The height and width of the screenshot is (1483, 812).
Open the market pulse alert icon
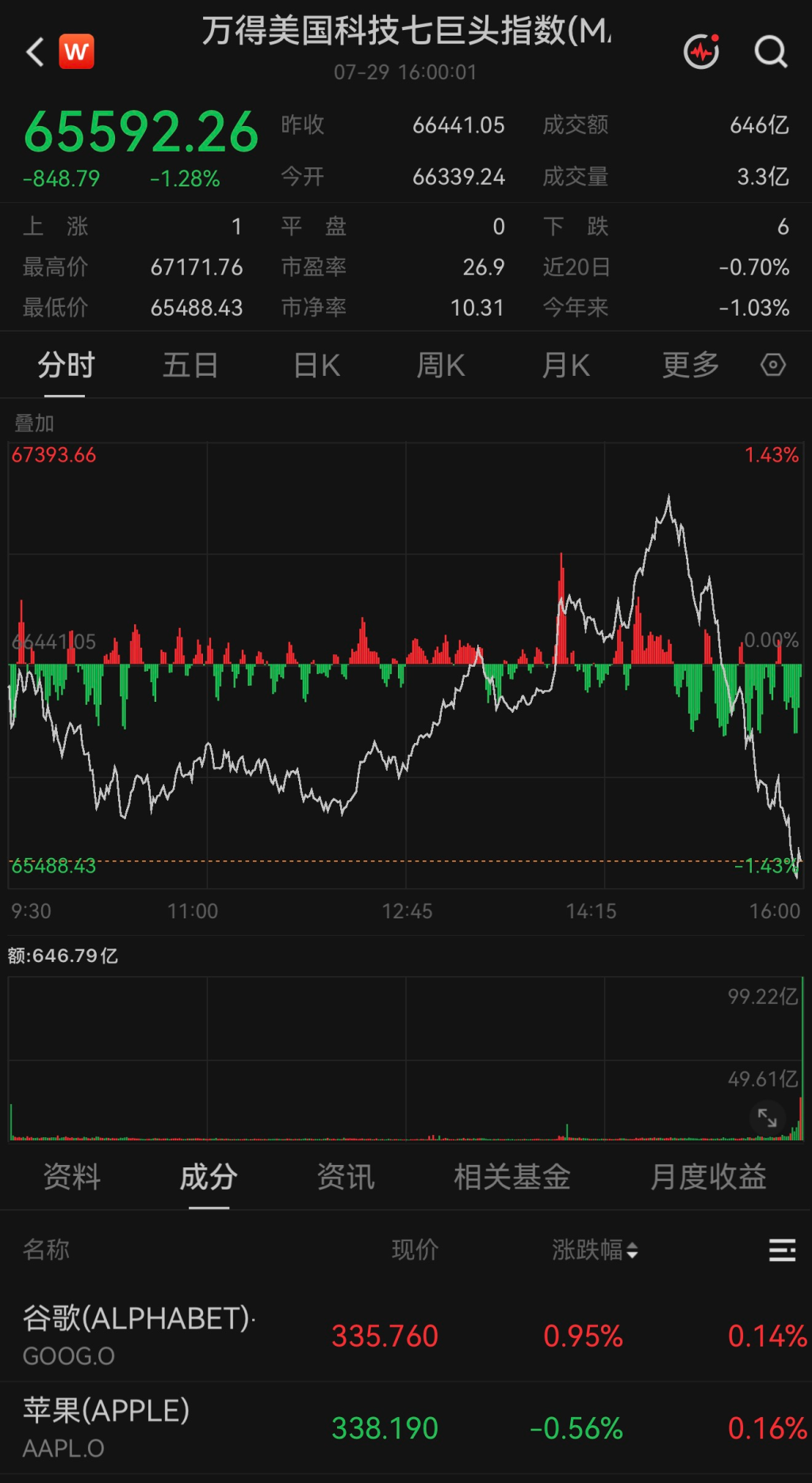click(x=702, y=52)
